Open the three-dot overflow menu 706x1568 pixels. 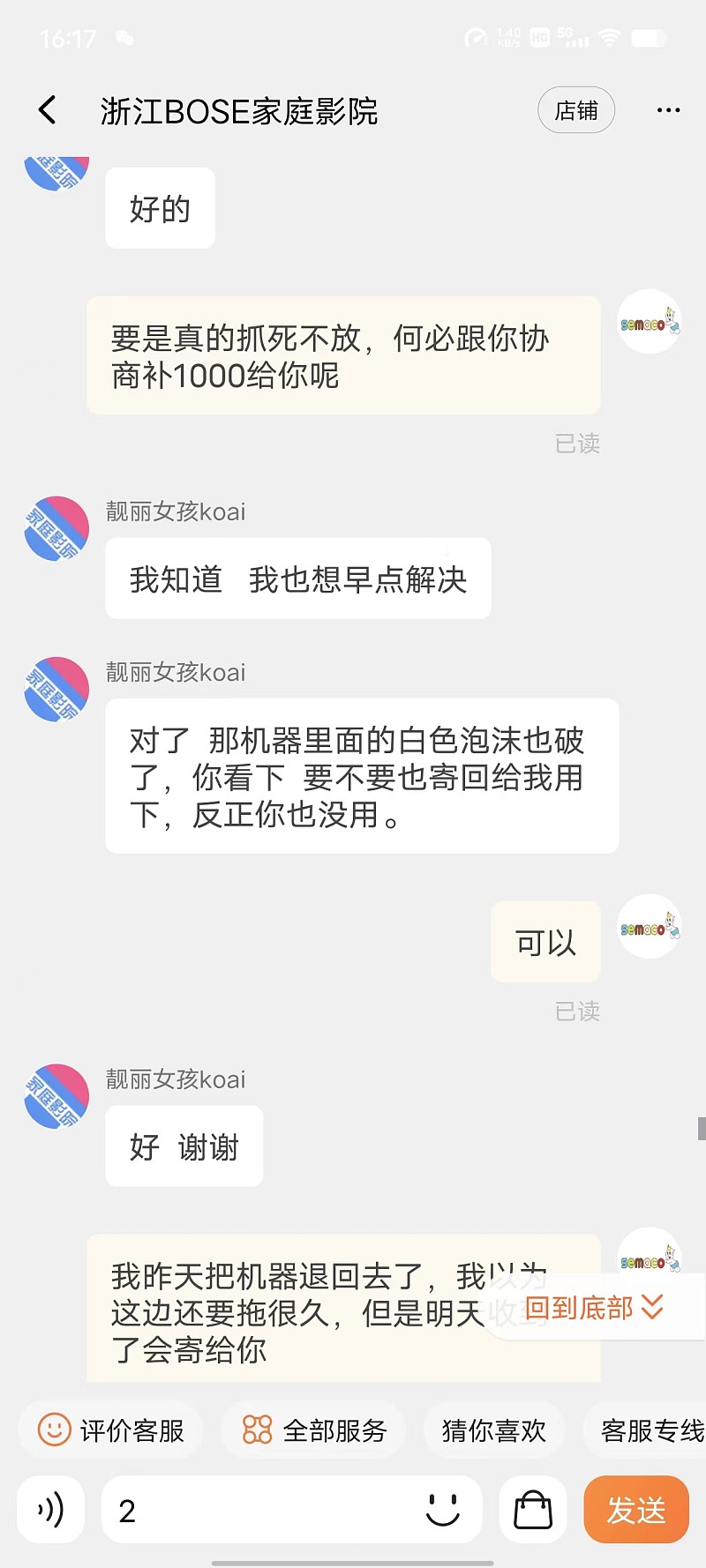[668, 110]
